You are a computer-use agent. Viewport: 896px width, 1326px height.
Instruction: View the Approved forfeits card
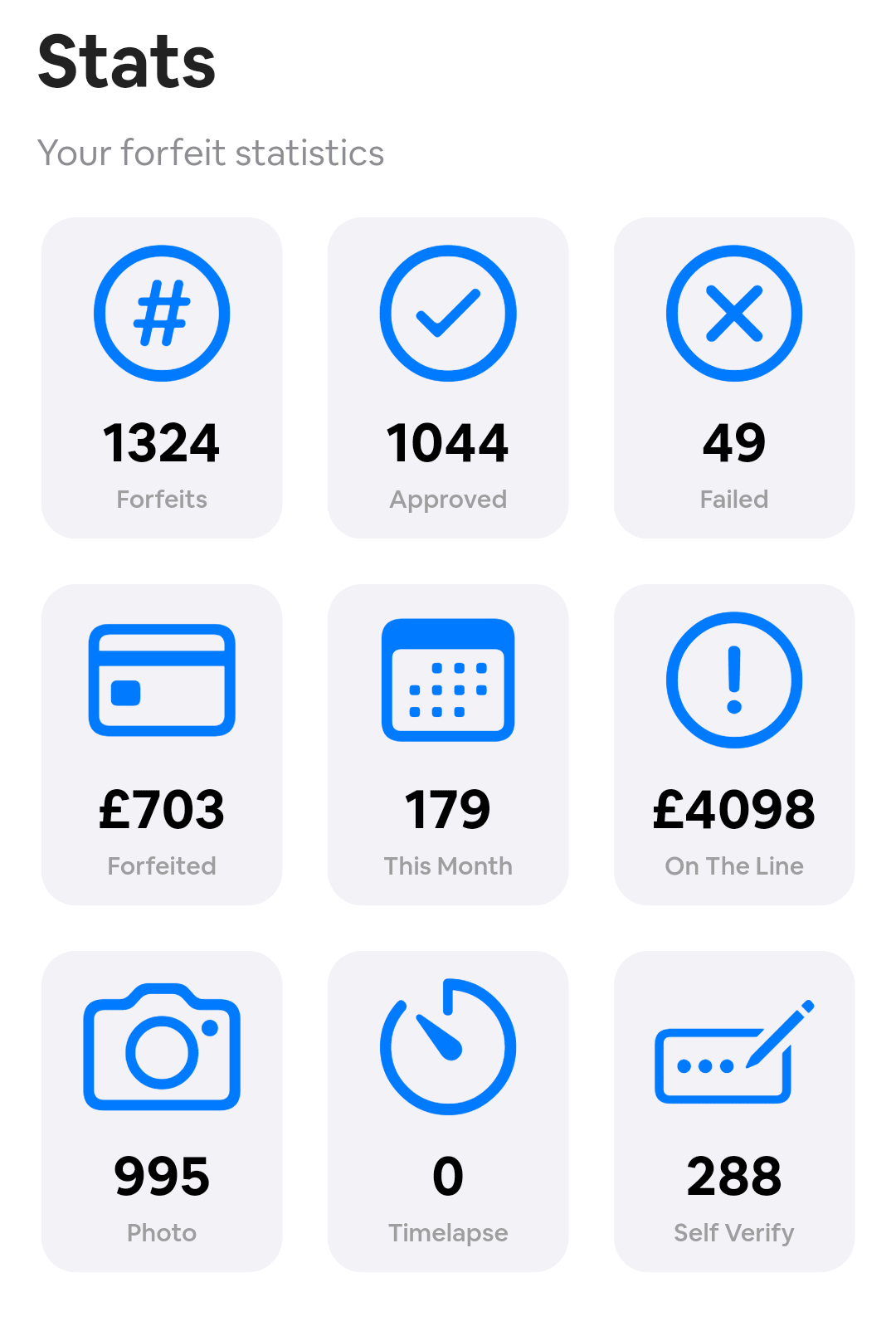448,378
